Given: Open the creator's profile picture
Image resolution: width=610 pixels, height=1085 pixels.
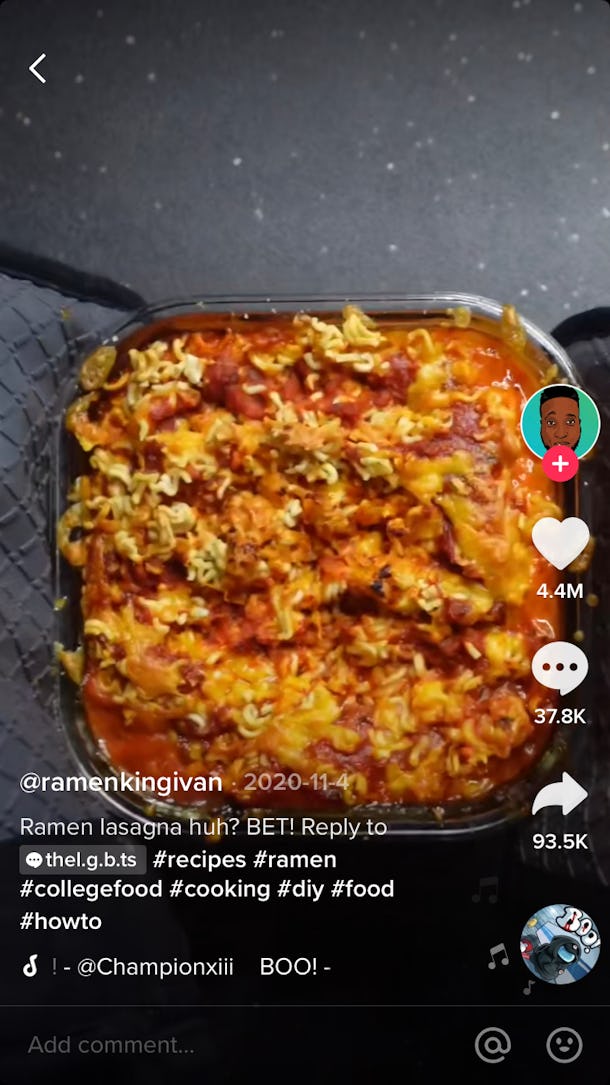Looking at the screenshot, I should point(560,421).
